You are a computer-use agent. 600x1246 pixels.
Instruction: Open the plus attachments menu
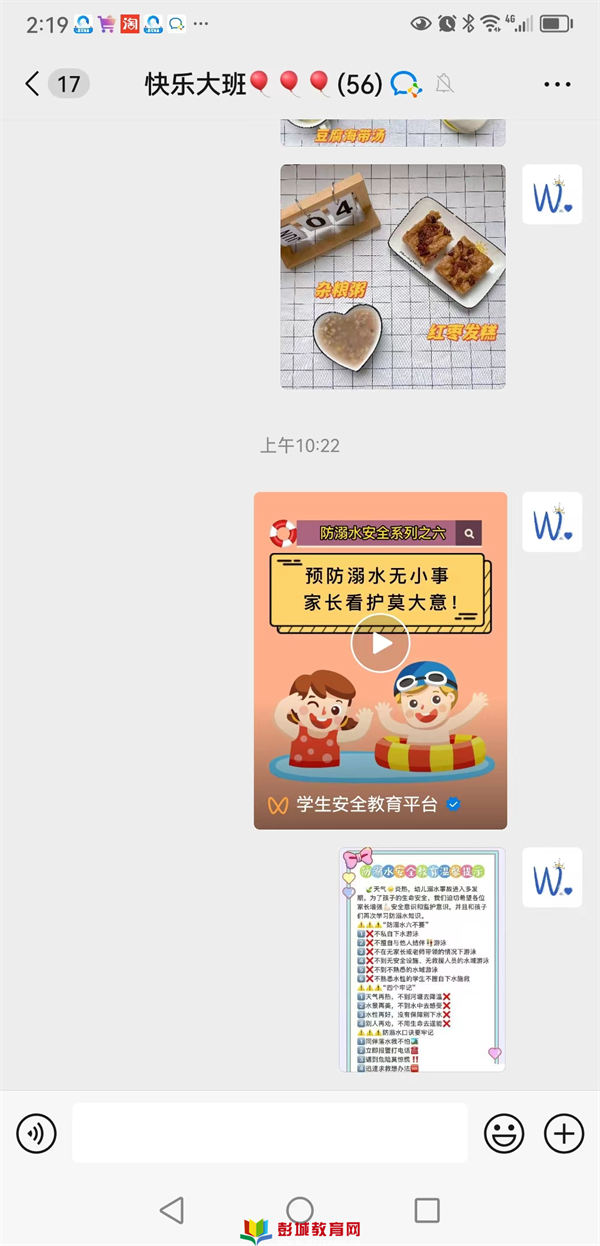tap(563, 1133)
